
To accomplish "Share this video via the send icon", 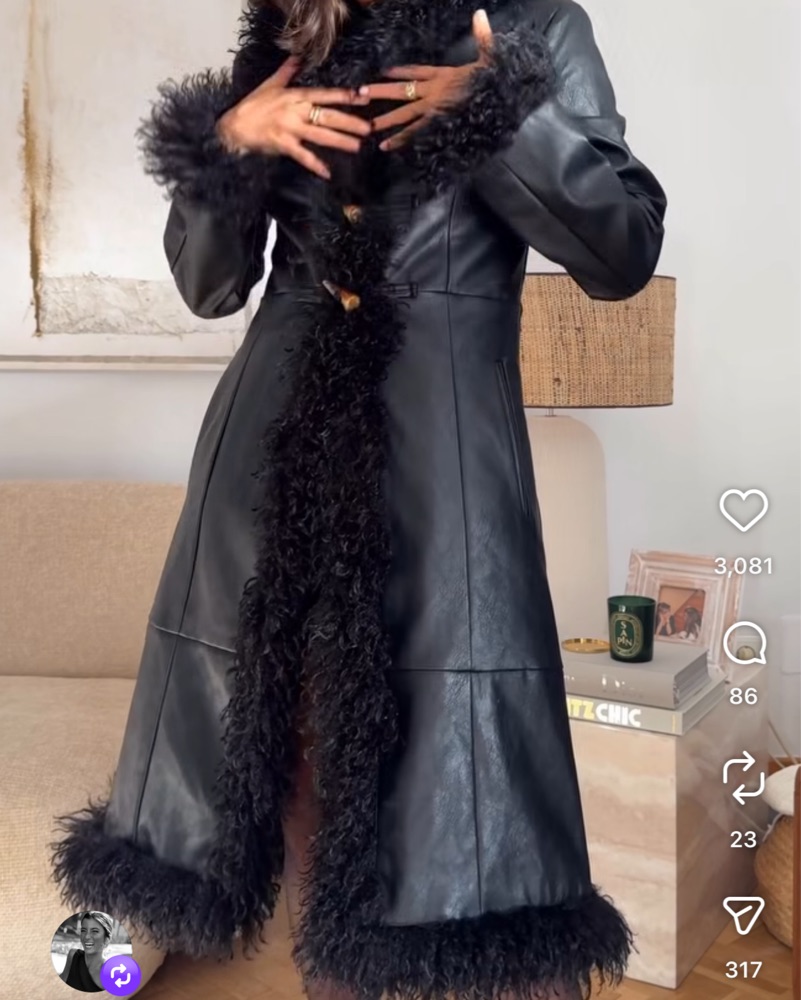I will 743,915.
